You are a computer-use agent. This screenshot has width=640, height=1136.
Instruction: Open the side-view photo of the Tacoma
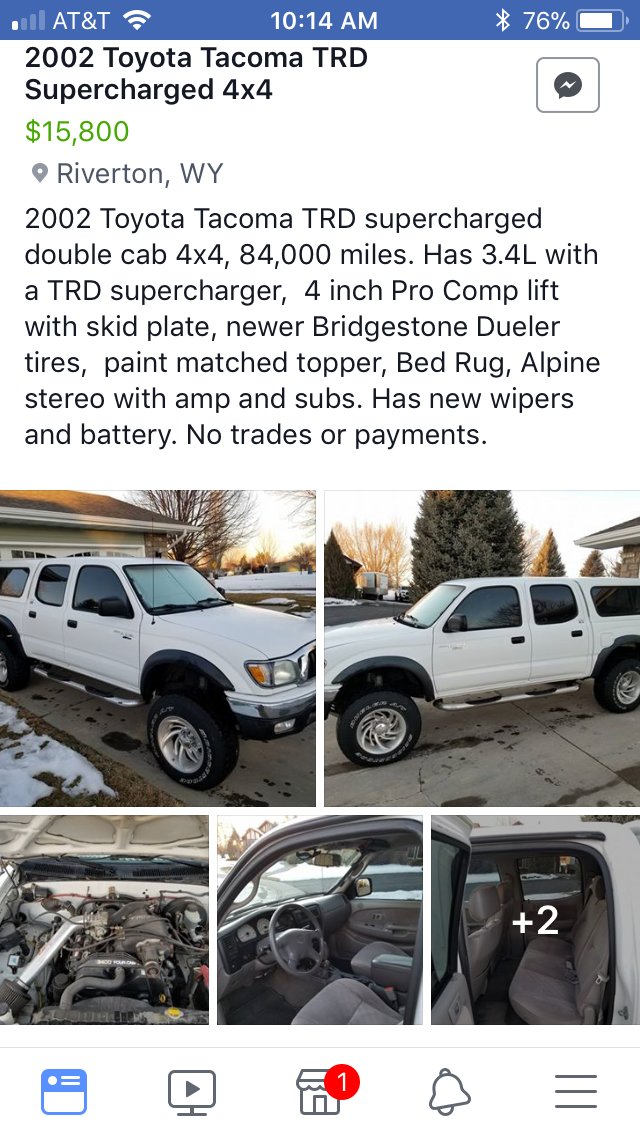(x=481, y=648)
